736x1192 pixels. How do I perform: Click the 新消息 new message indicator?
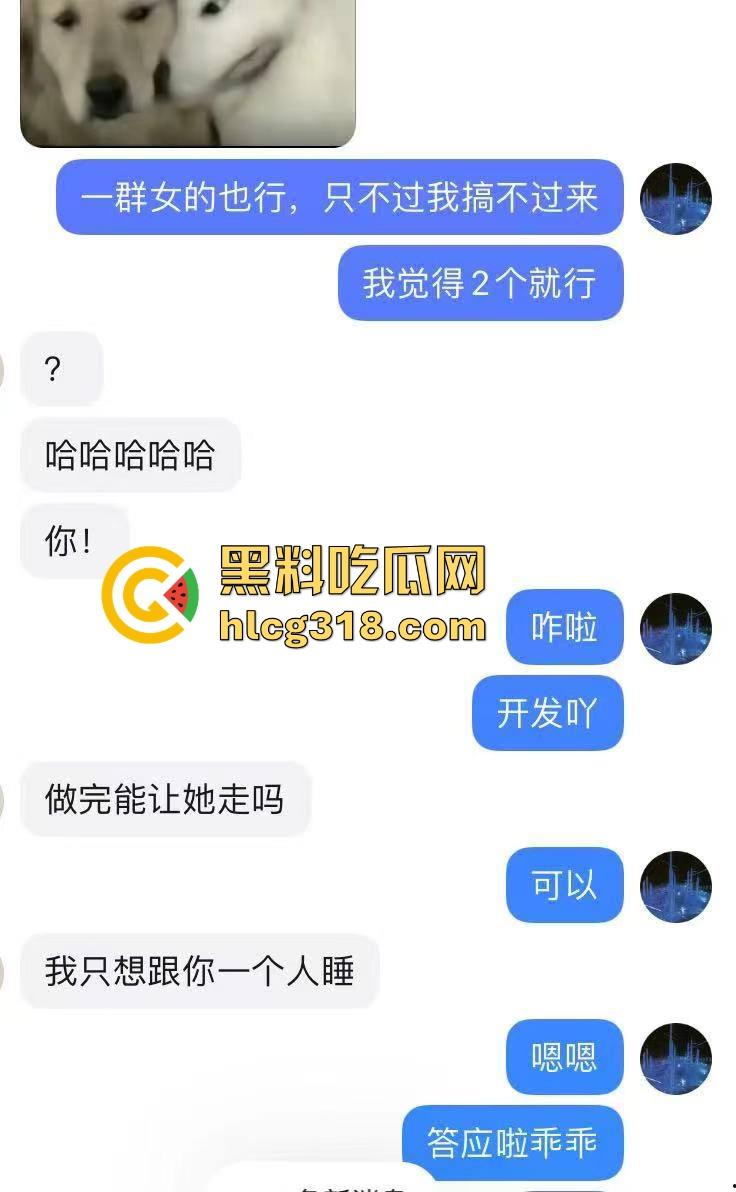(330, 1184)
